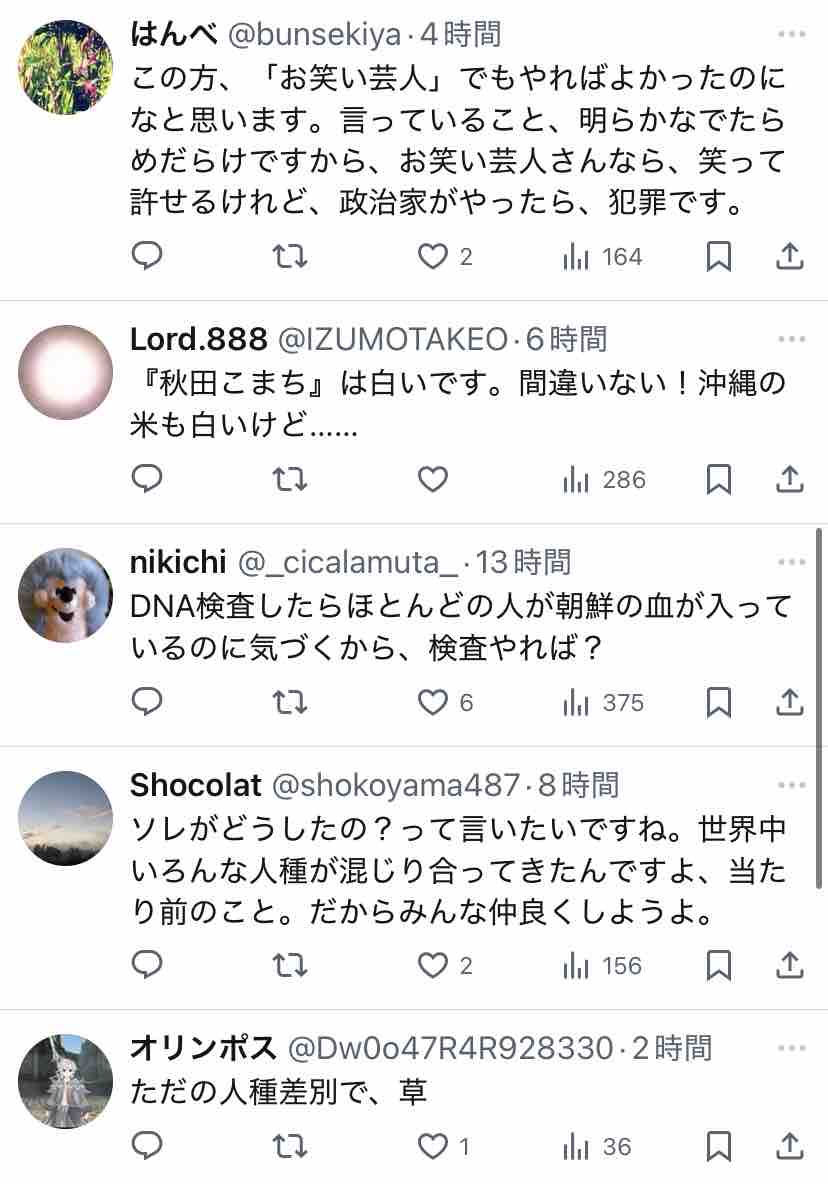Reply to はんべ's post

[146, 256]
